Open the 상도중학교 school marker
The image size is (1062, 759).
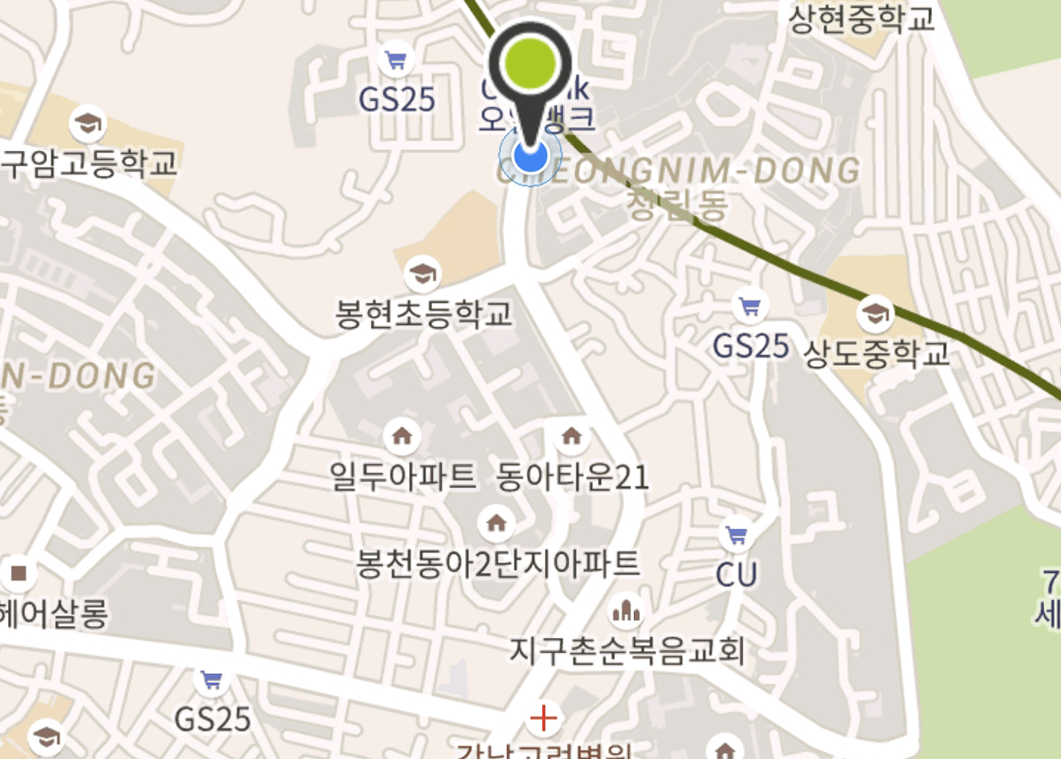876,313
